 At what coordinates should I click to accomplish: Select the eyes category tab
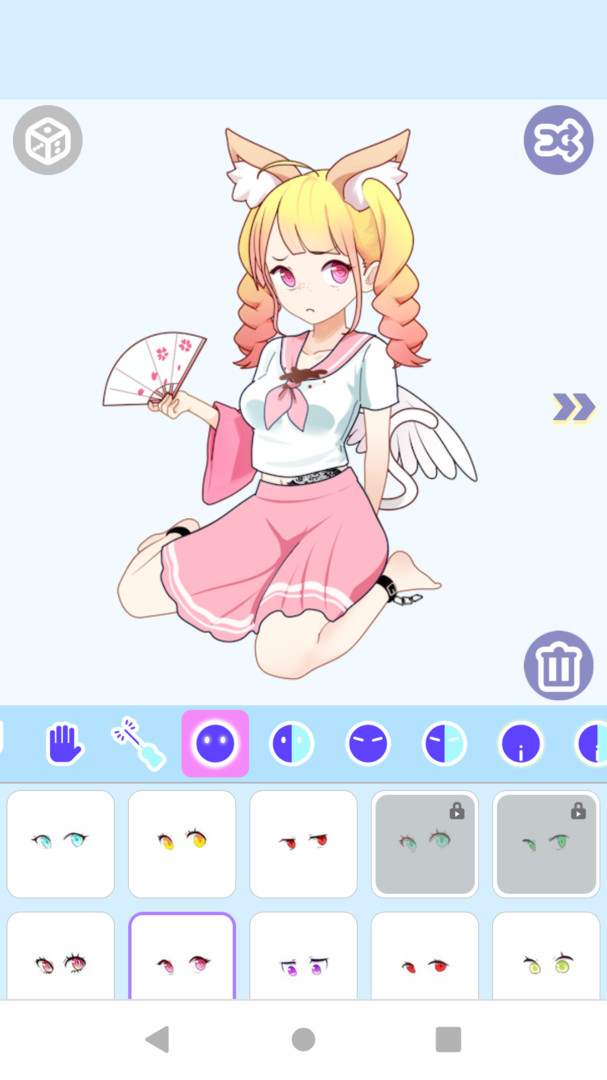coord(215,744)
